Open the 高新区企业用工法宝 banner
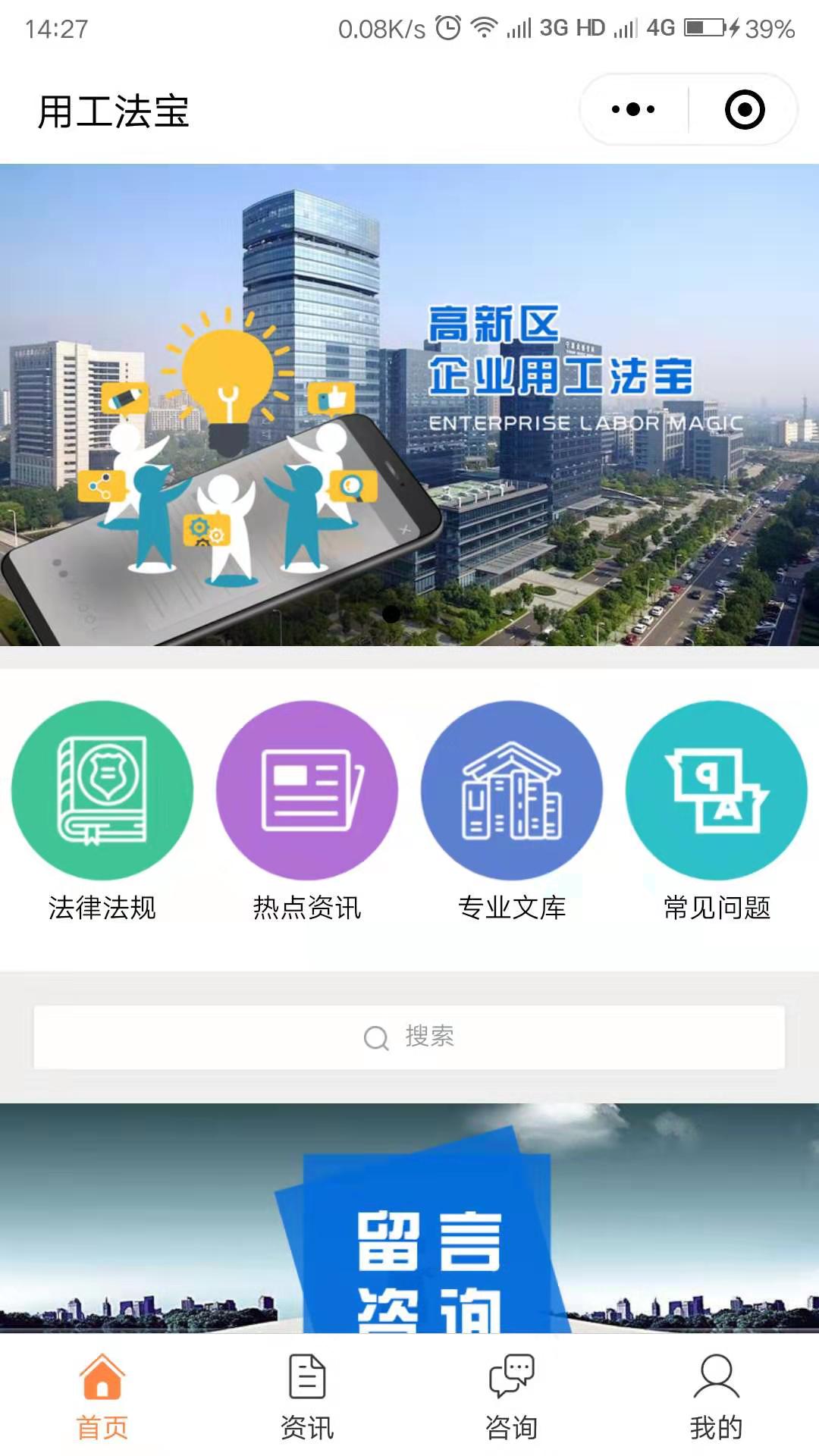 click(409, 405)
